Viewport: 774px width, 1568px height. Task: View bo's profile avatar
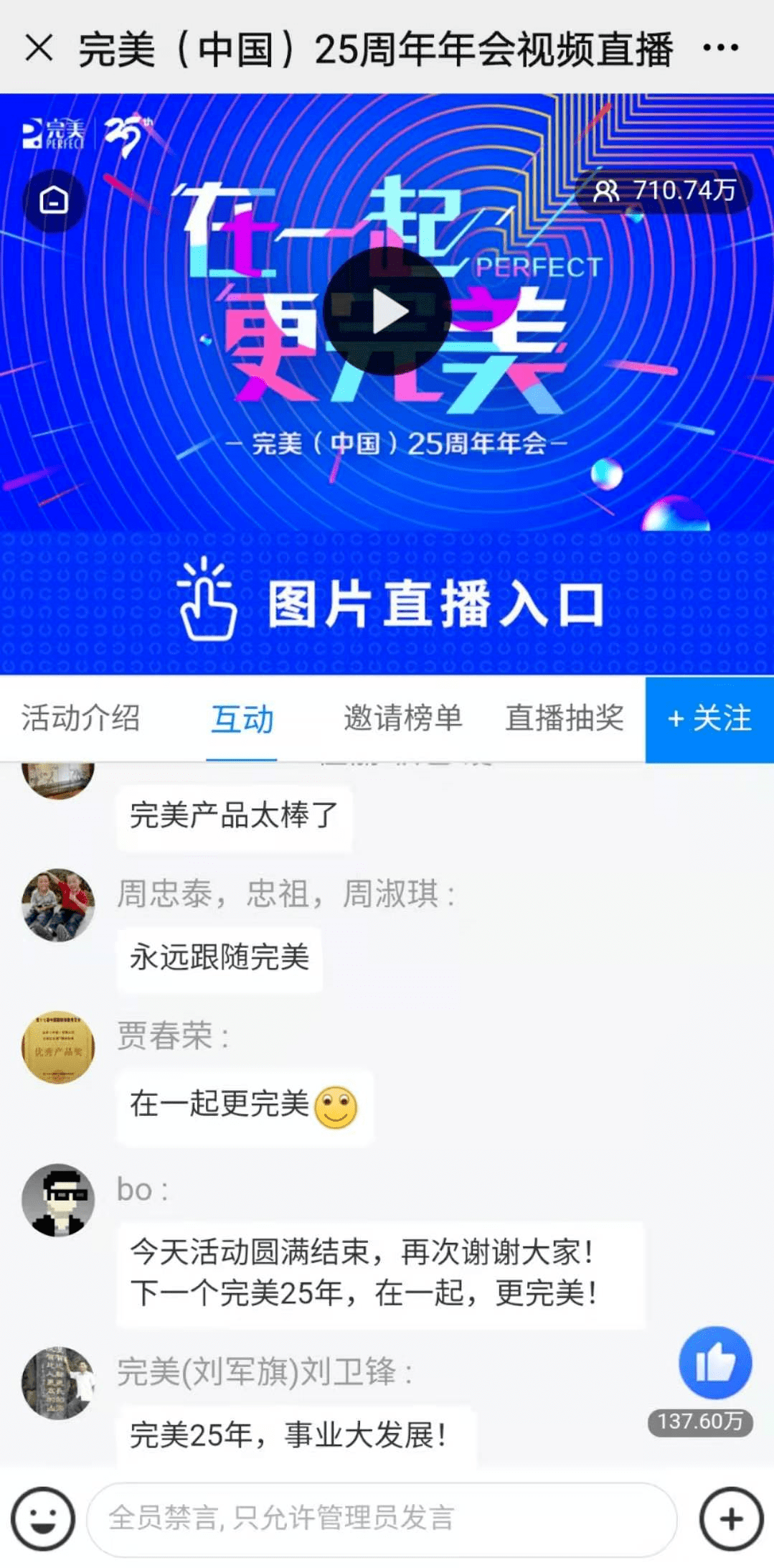(58, 1200)
